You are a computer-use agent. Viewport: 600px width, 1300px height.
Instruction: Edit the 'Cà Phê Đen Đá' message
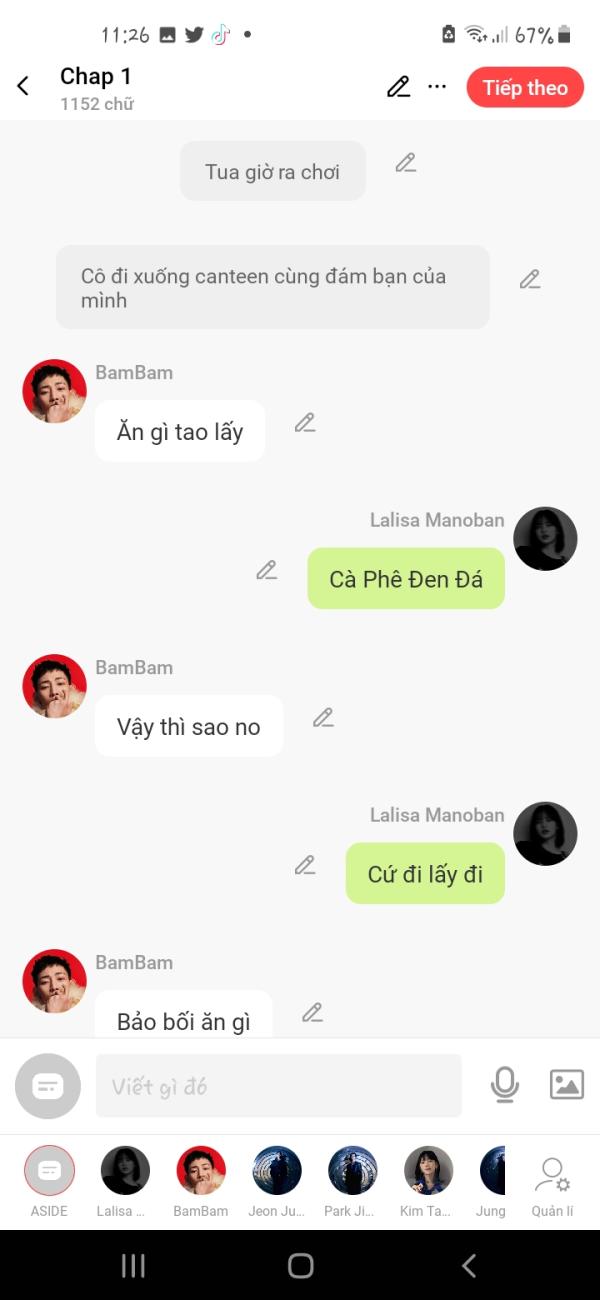pyautogui.click(x=266, y=570)
